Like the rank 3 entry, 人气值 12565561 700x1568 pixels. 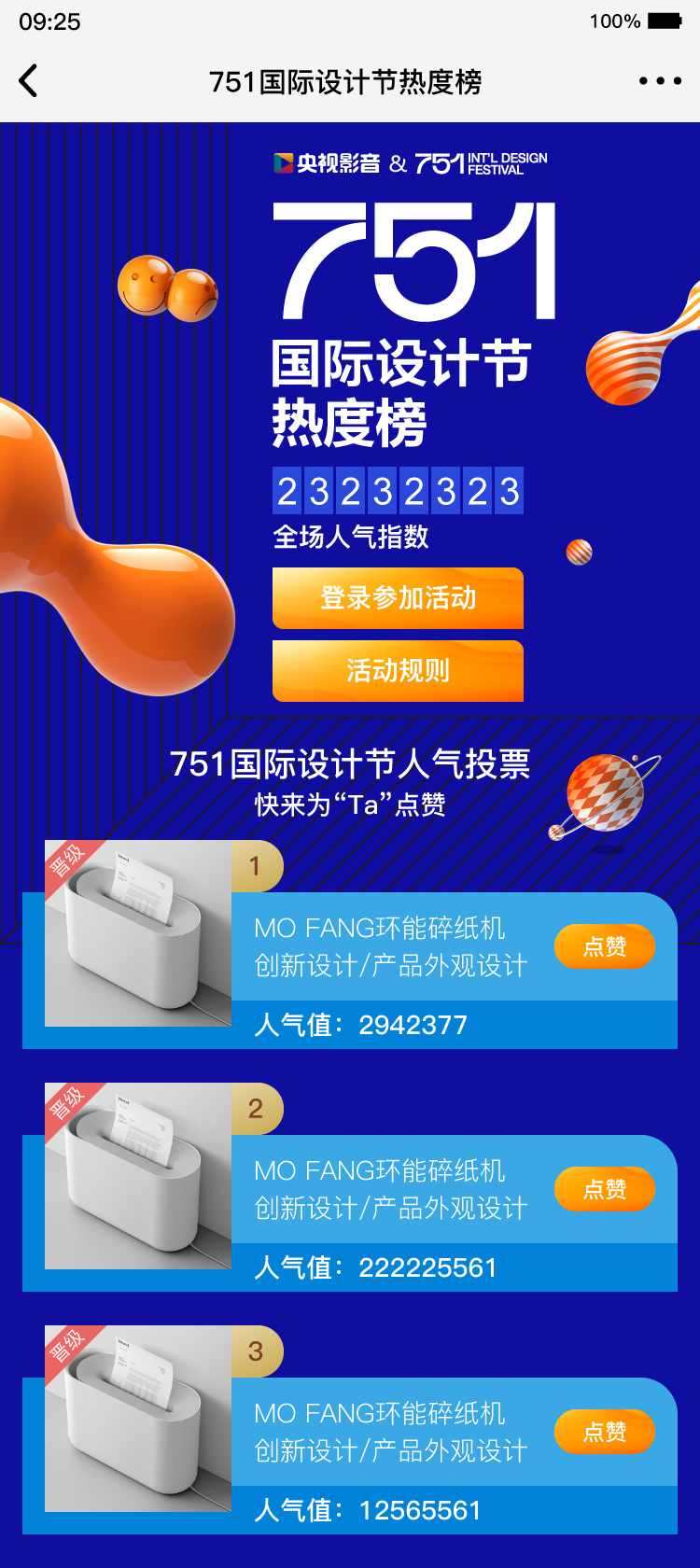click(604, 1432)
